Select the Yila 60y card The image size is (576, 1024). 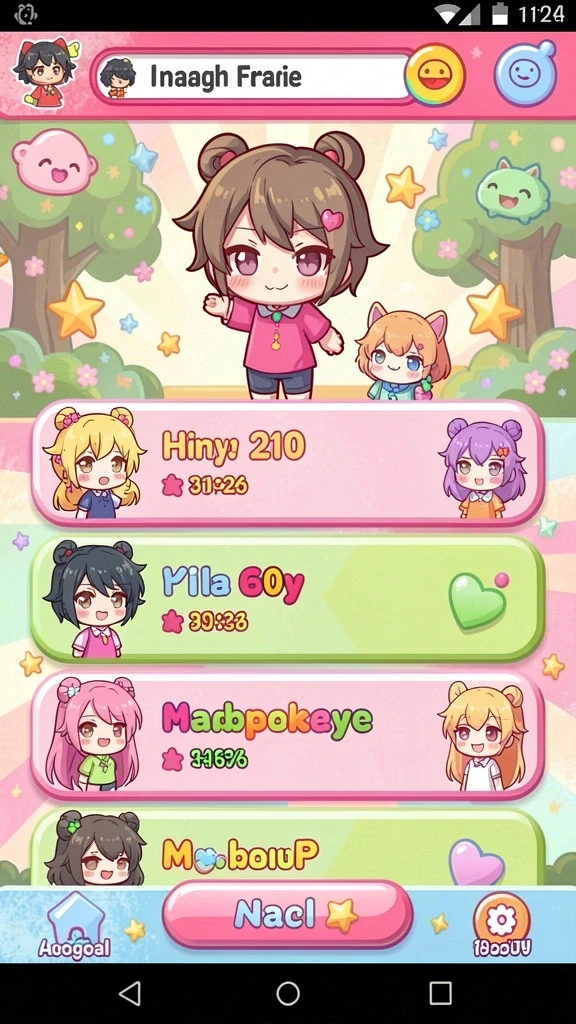coord(288,600)
